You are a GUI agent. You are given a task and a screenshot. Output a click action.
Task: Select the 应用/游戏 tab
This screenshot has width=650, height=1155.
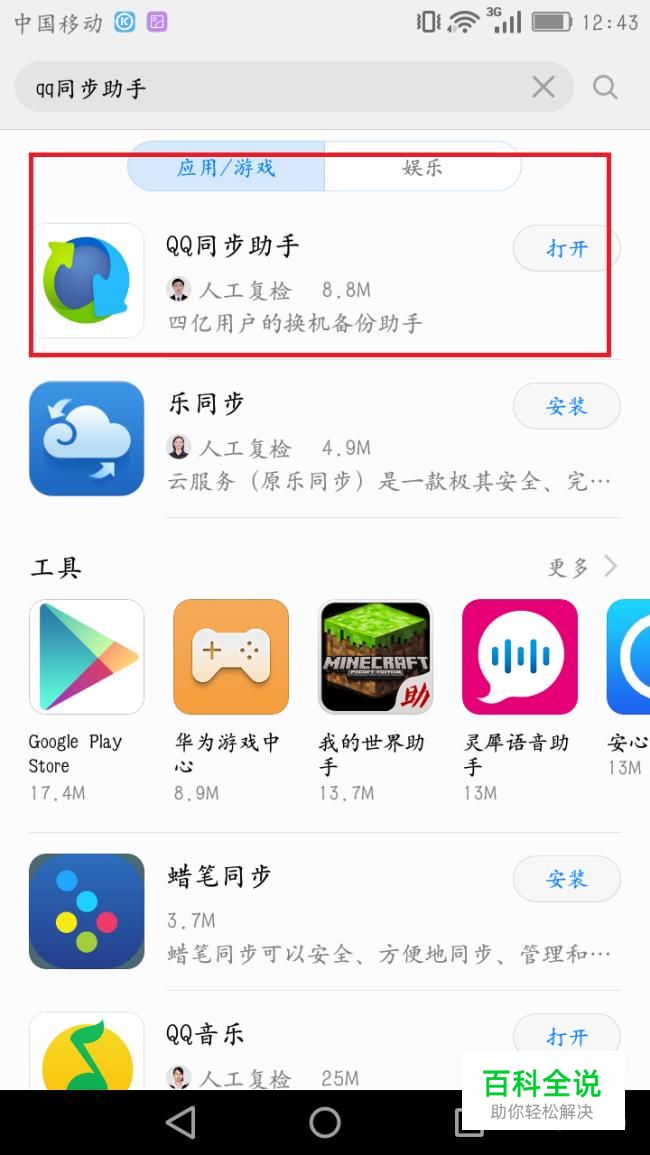coord(226,167)
